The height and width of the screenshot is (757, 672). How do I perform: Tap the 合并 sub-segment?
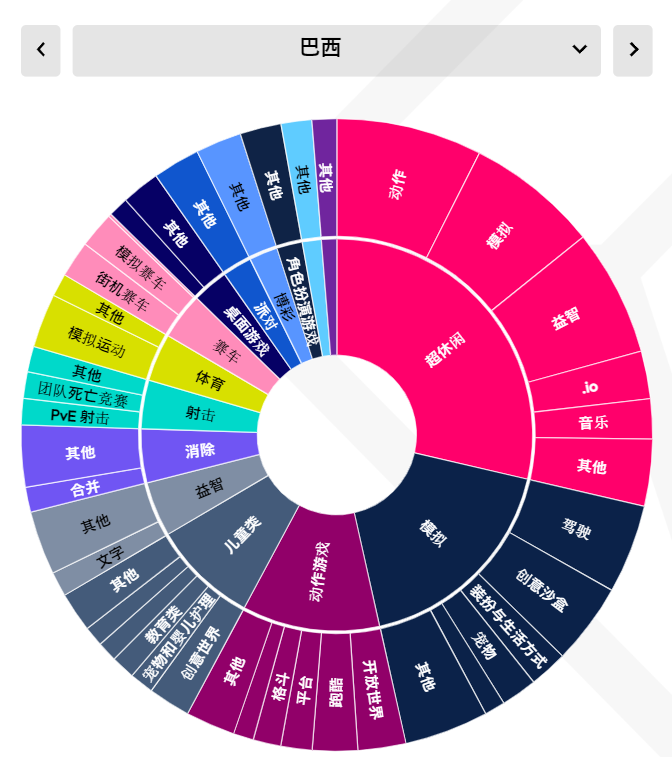click(85, 490)
